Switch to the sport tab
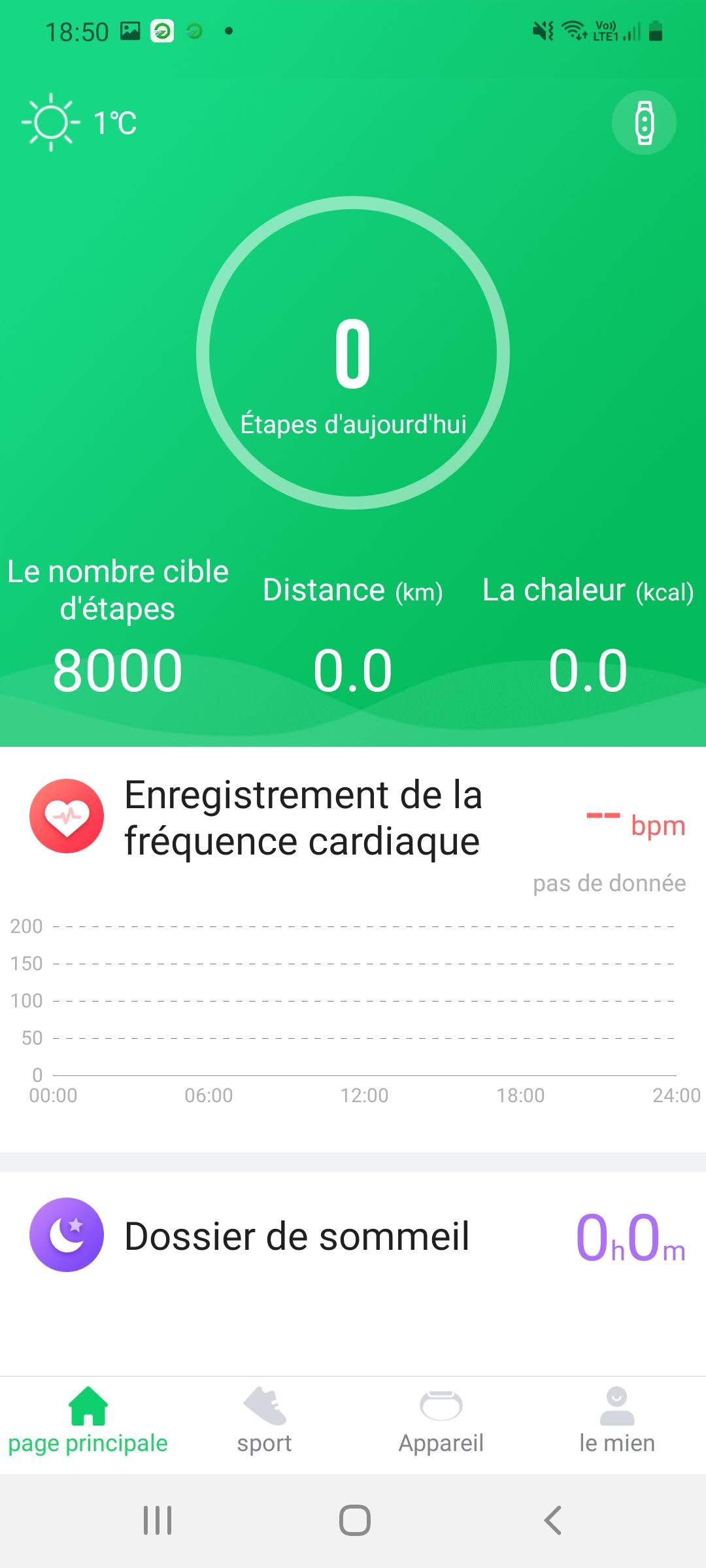This screenshot has width=706, height=1568. [264, 1422]
